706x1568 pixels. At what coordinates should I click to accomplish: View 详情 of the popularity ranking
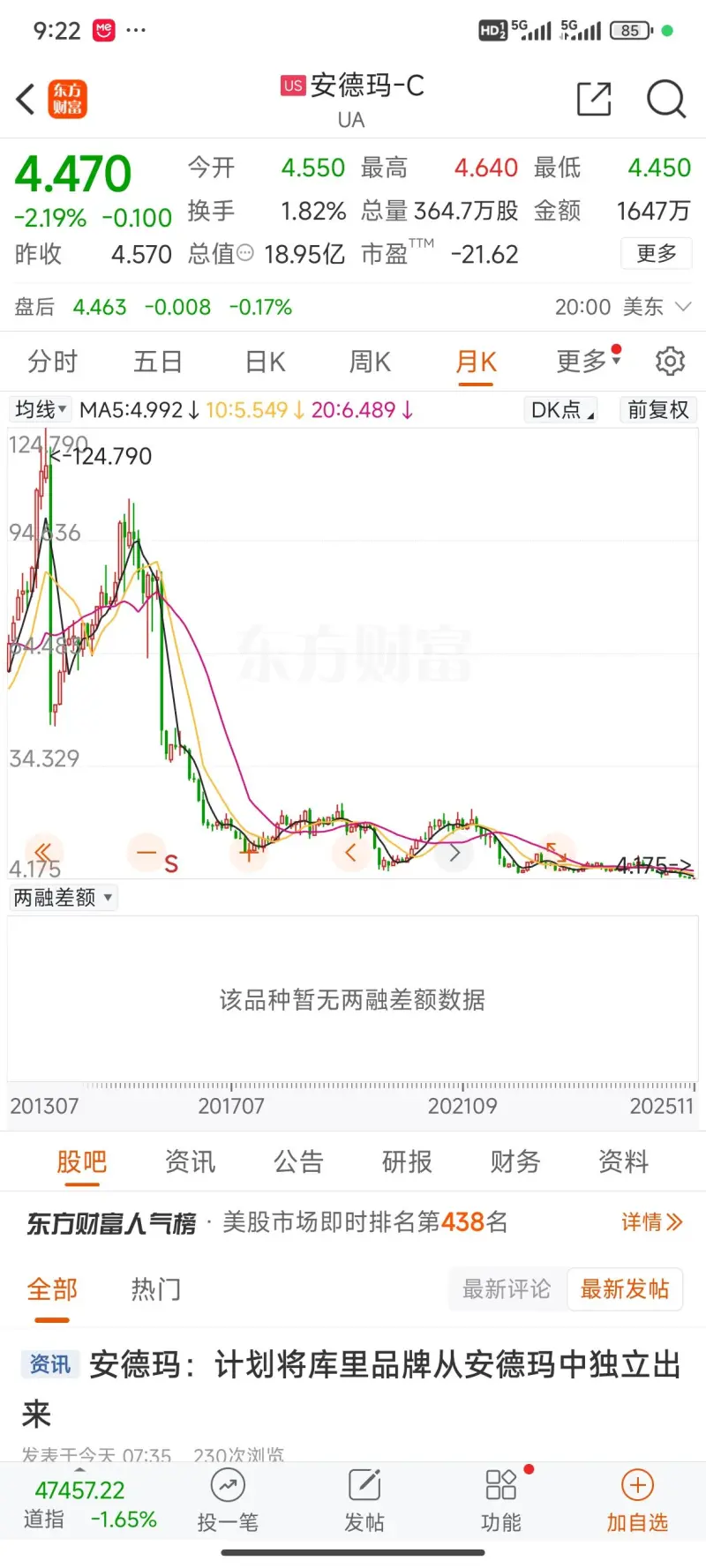651,1222
